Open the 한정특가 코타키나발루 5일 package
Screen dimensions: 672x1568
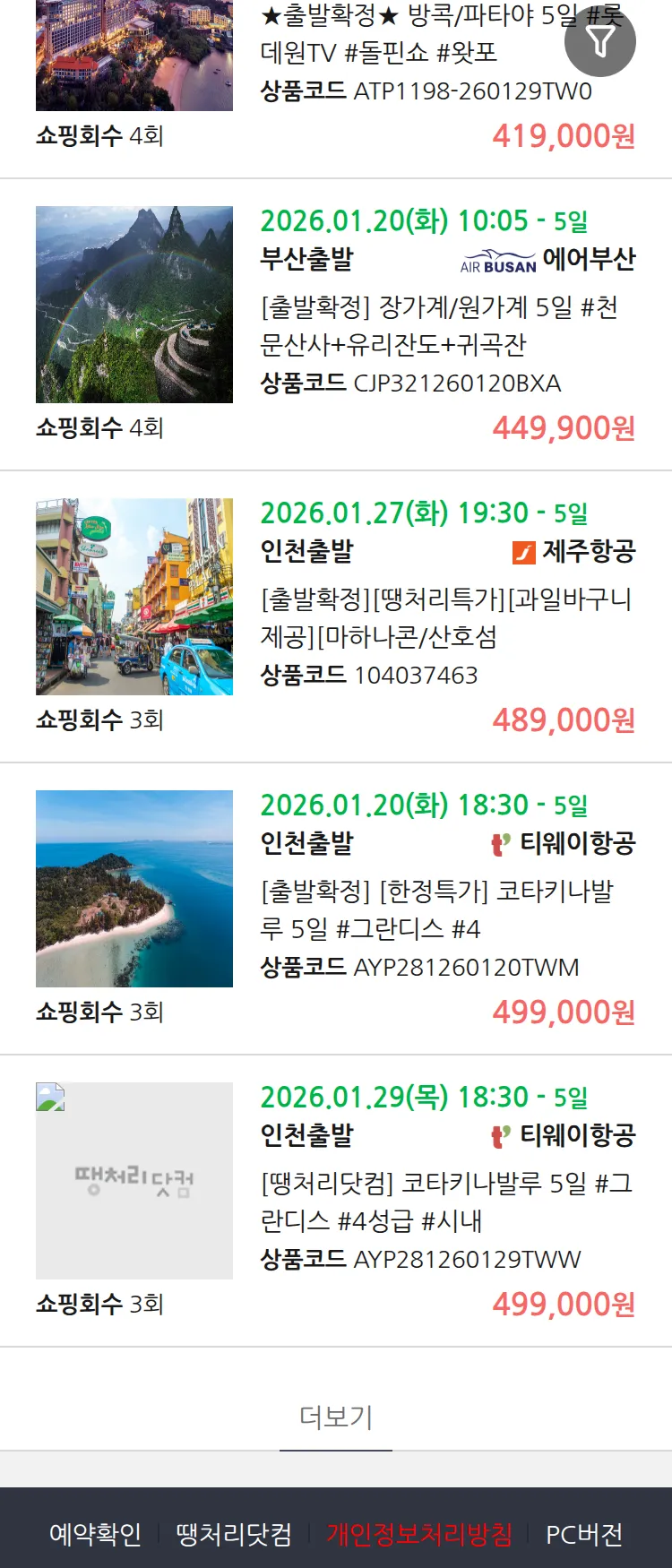pos(437,909)
